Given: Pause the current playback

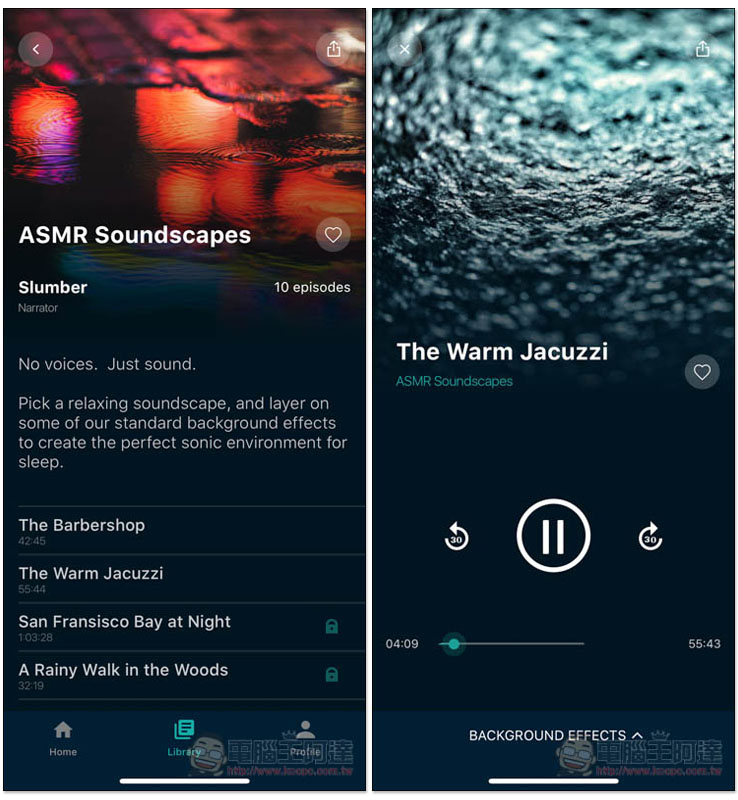Looking at the screenshot, I should (x=553, y=536).
